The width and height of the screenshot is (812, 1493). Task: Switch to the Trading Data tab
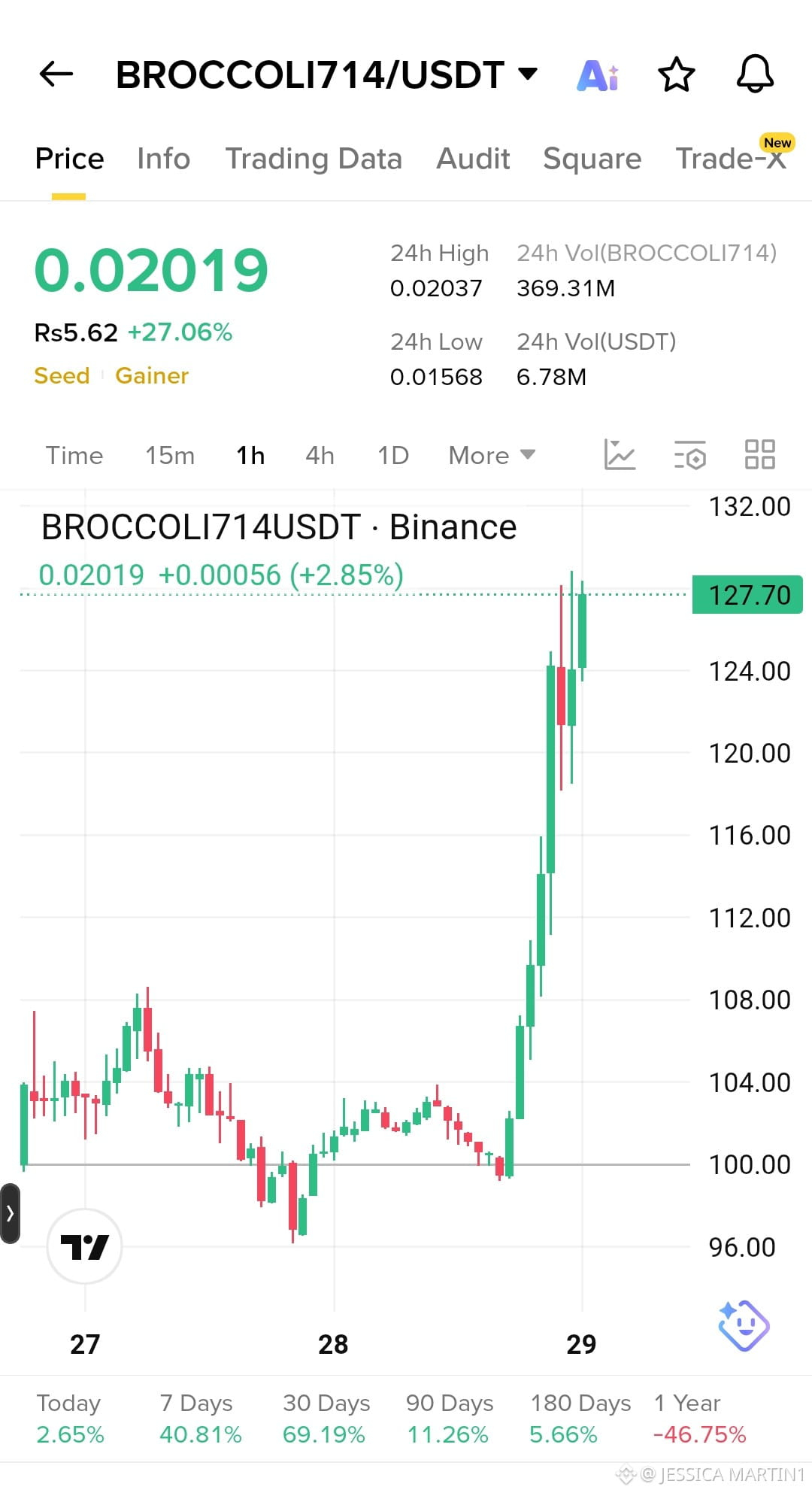(314, 159)
